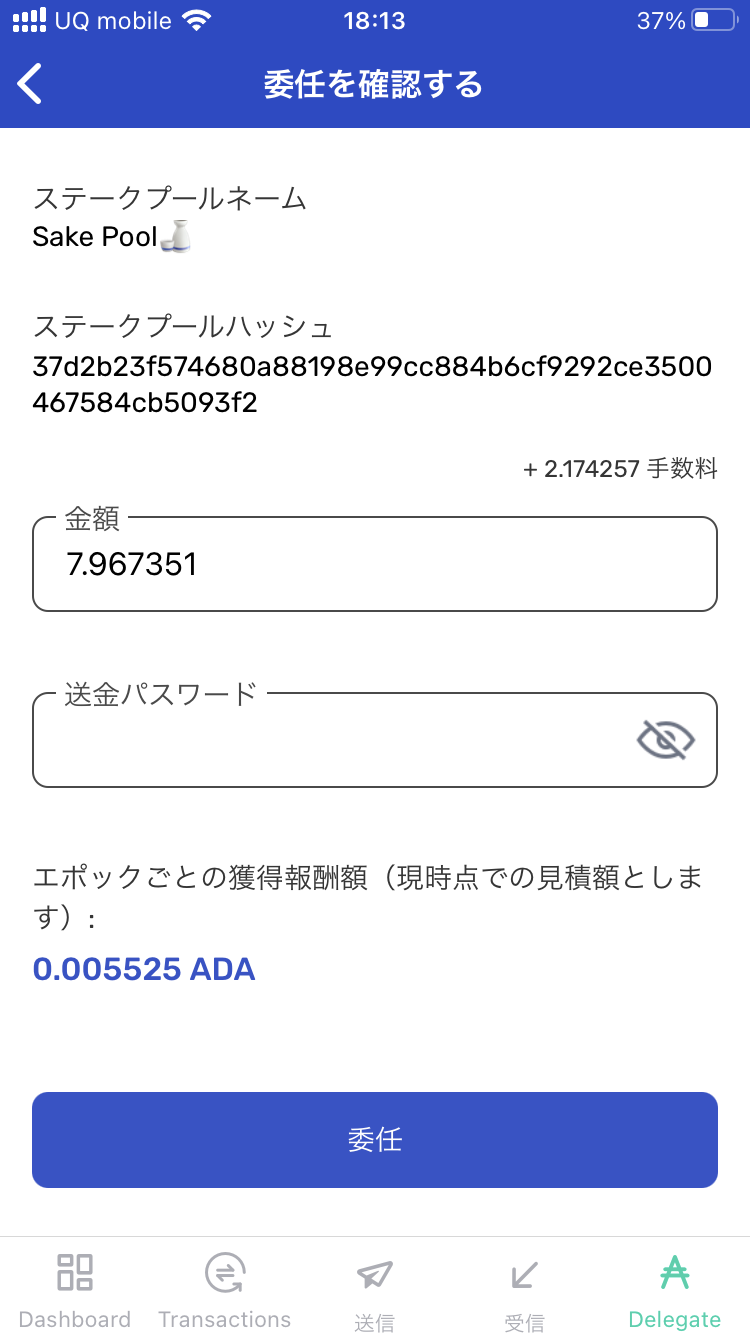This screenshot has height=1334, width=750.
Task: Go back from the delegation confirmation screen
Action: click(30, 84)
